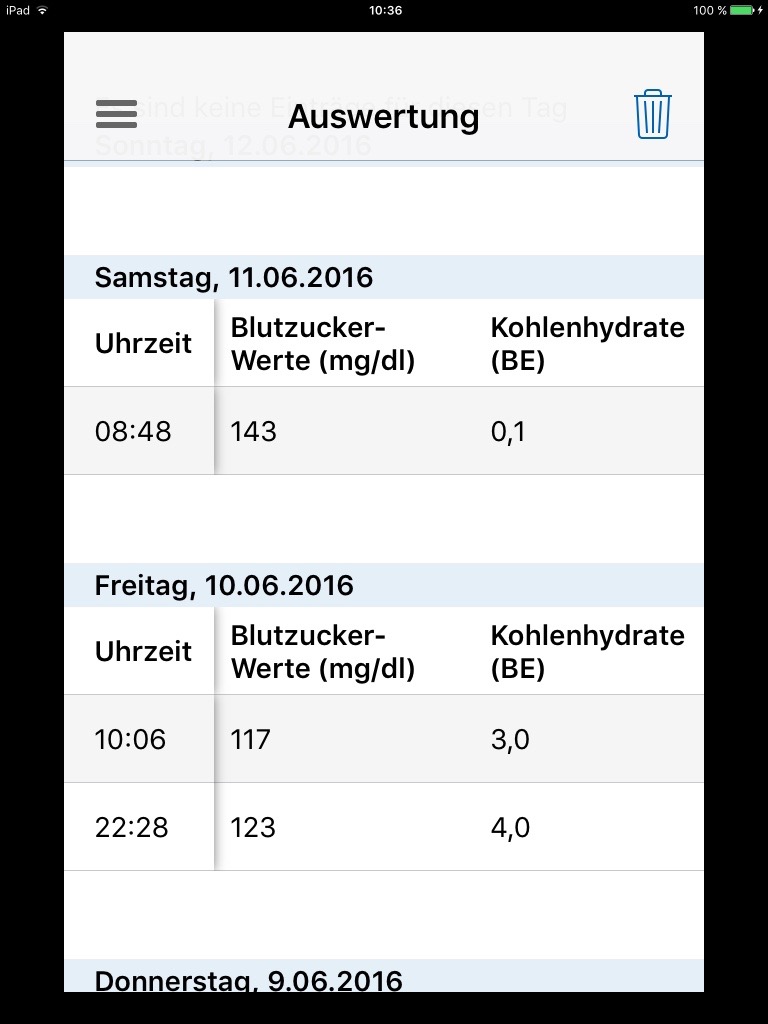Tap the blood sugar reading 117

(248, 739)
